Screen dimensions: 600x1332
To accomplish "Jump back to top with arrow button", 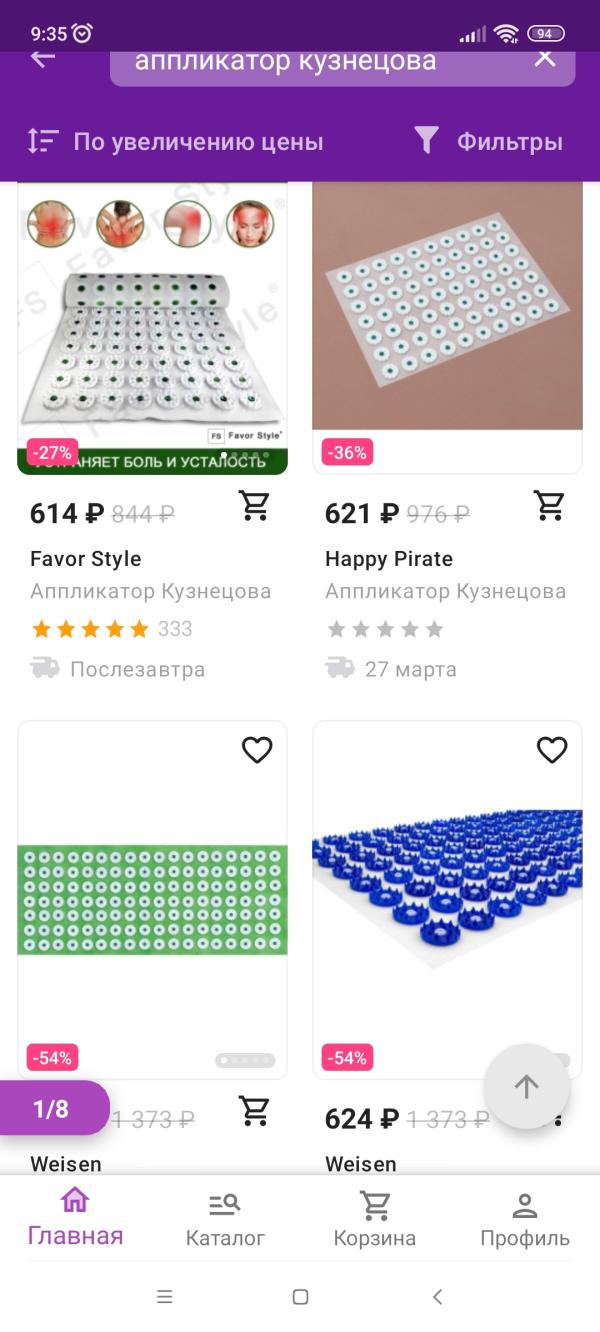I will 526,1087.
